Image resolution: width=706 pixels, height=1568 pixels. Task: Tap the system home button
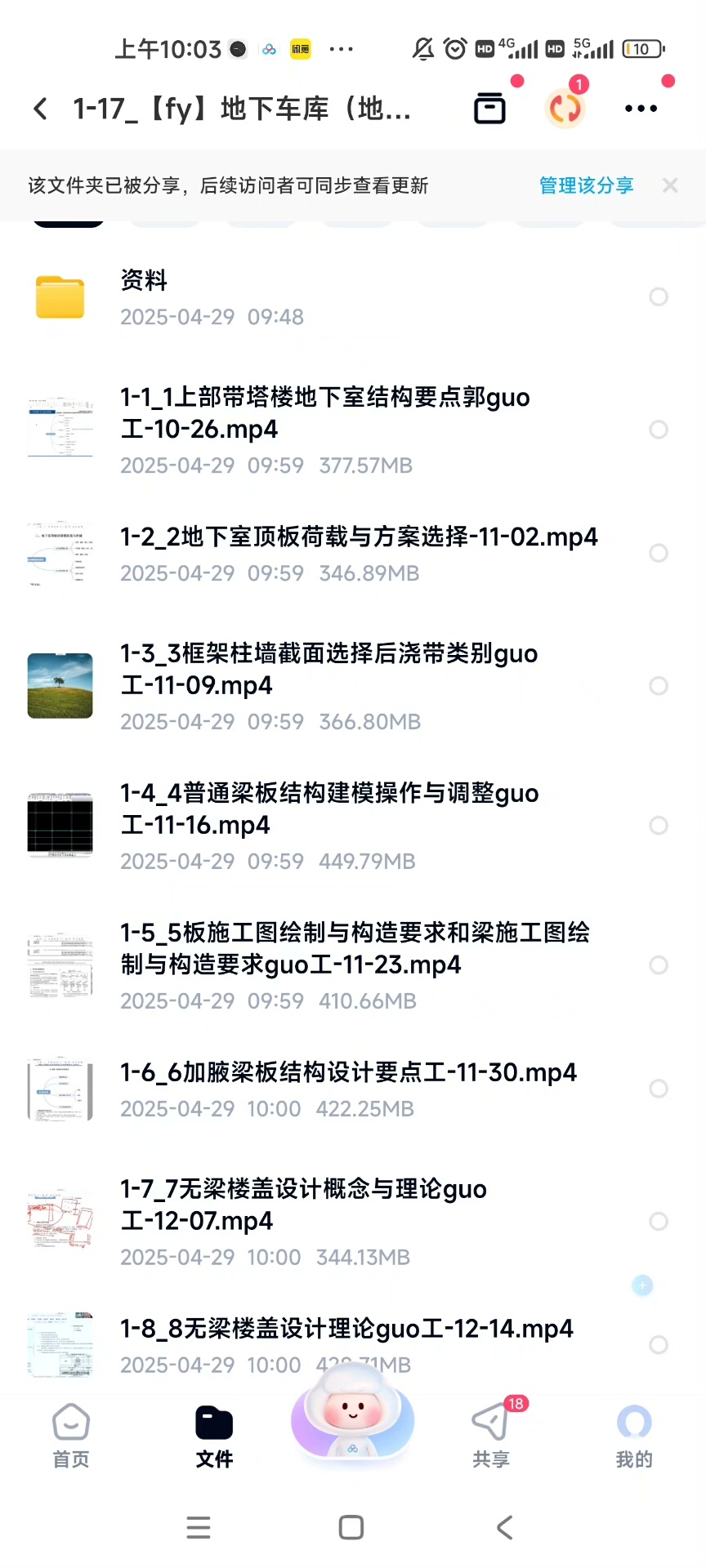tap(351, 1527)
